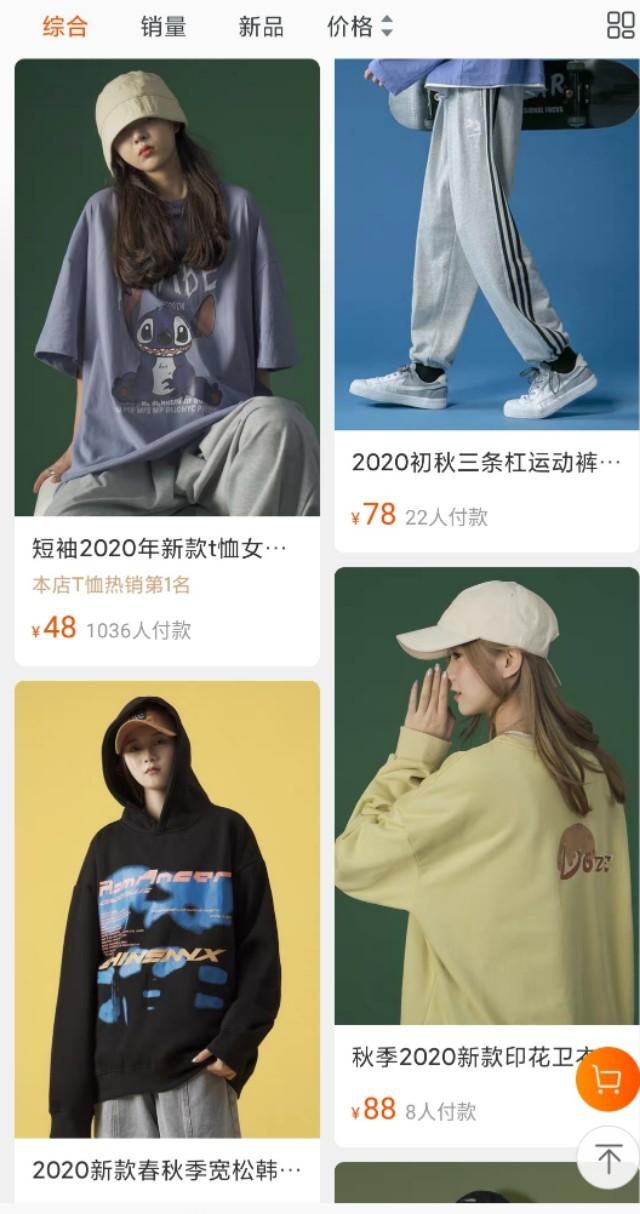Open the orange shopping cart button
Image resolution: width=640 pixels, height=1214 pixels.
click(x=607, y=1079)
